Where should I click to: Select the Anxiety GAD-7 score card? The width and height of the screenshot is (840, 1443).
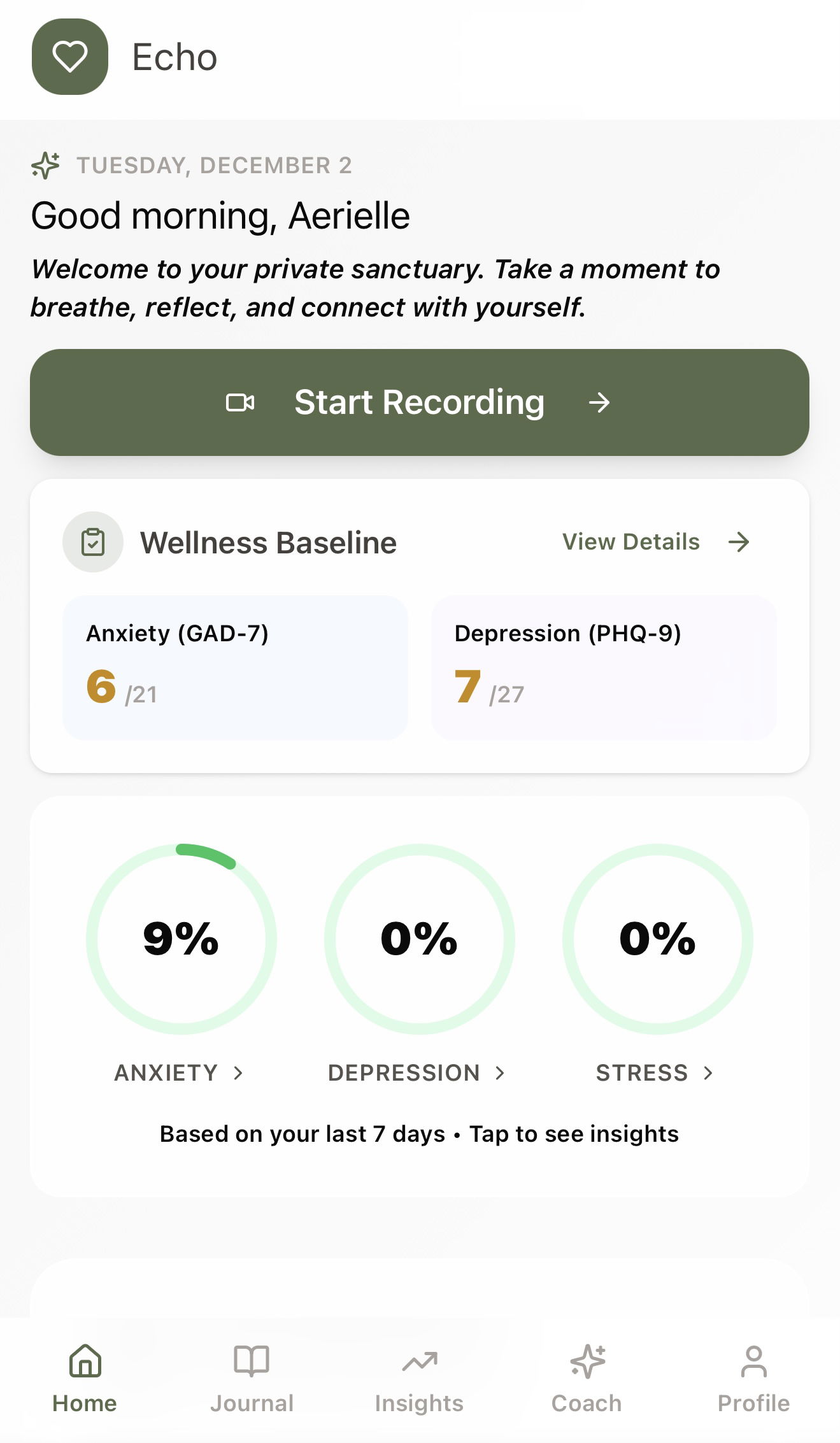(235, 665)
